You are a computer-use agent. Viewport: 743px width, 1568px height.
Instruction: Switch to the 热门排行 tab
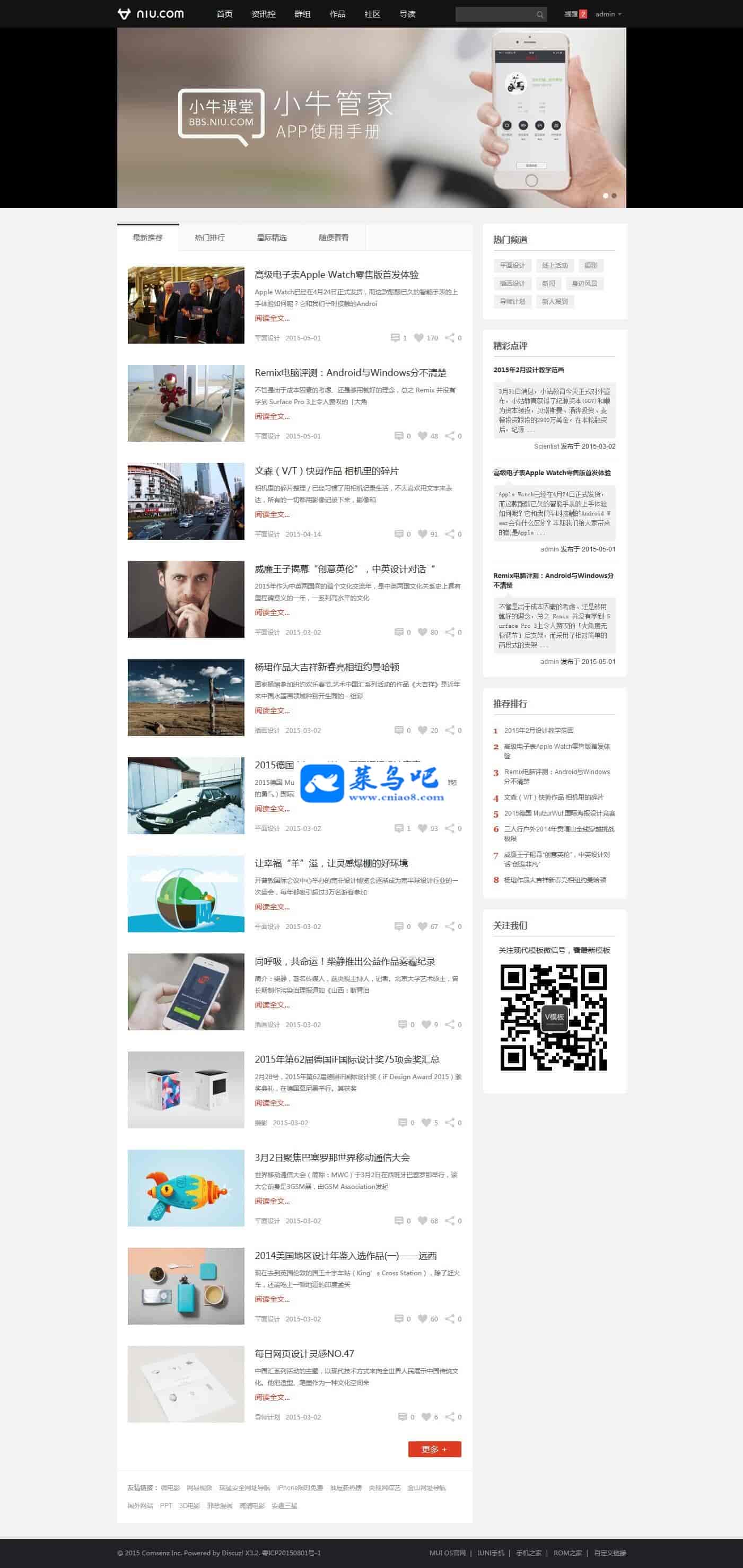209,238
